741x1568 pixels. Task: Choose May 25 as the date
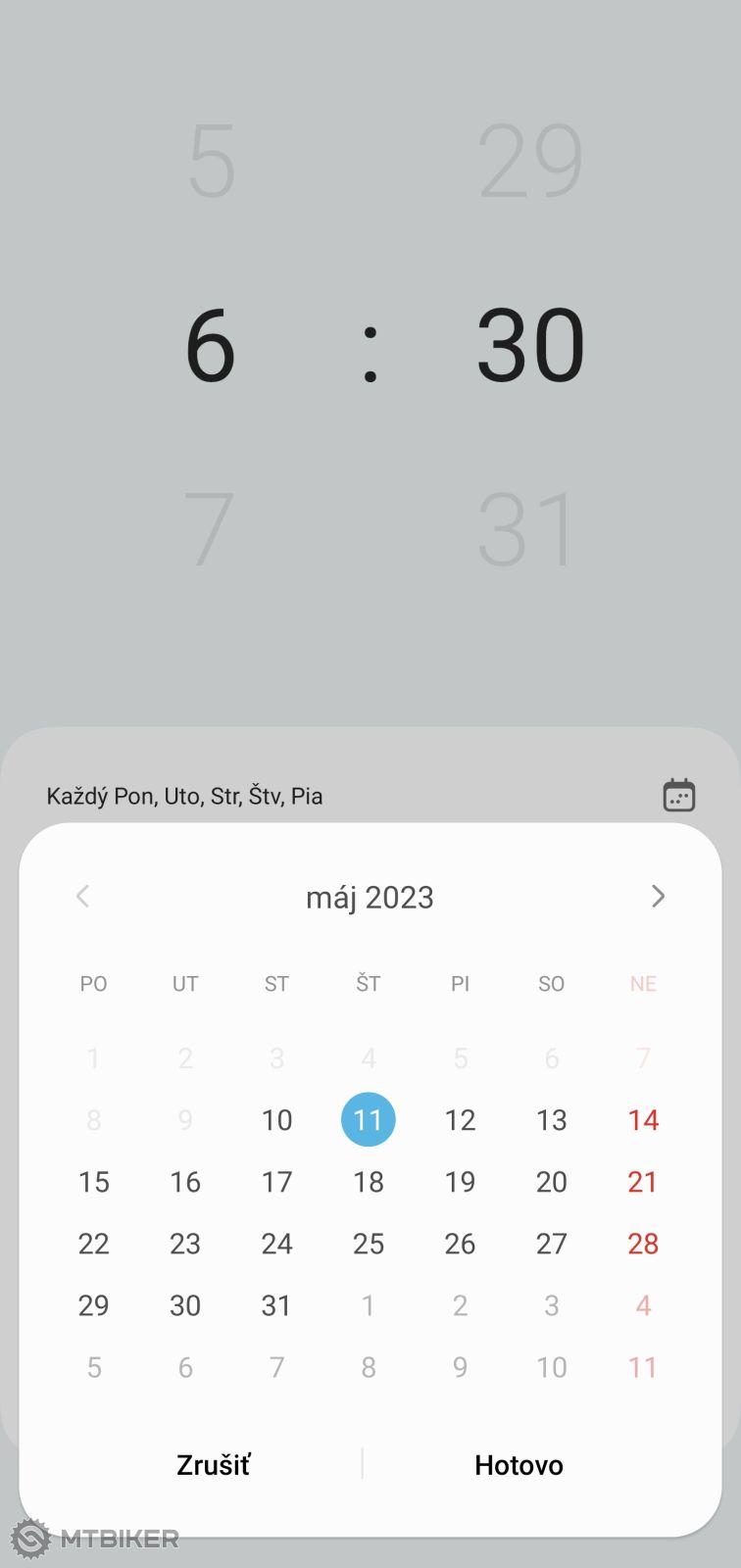369,1244
